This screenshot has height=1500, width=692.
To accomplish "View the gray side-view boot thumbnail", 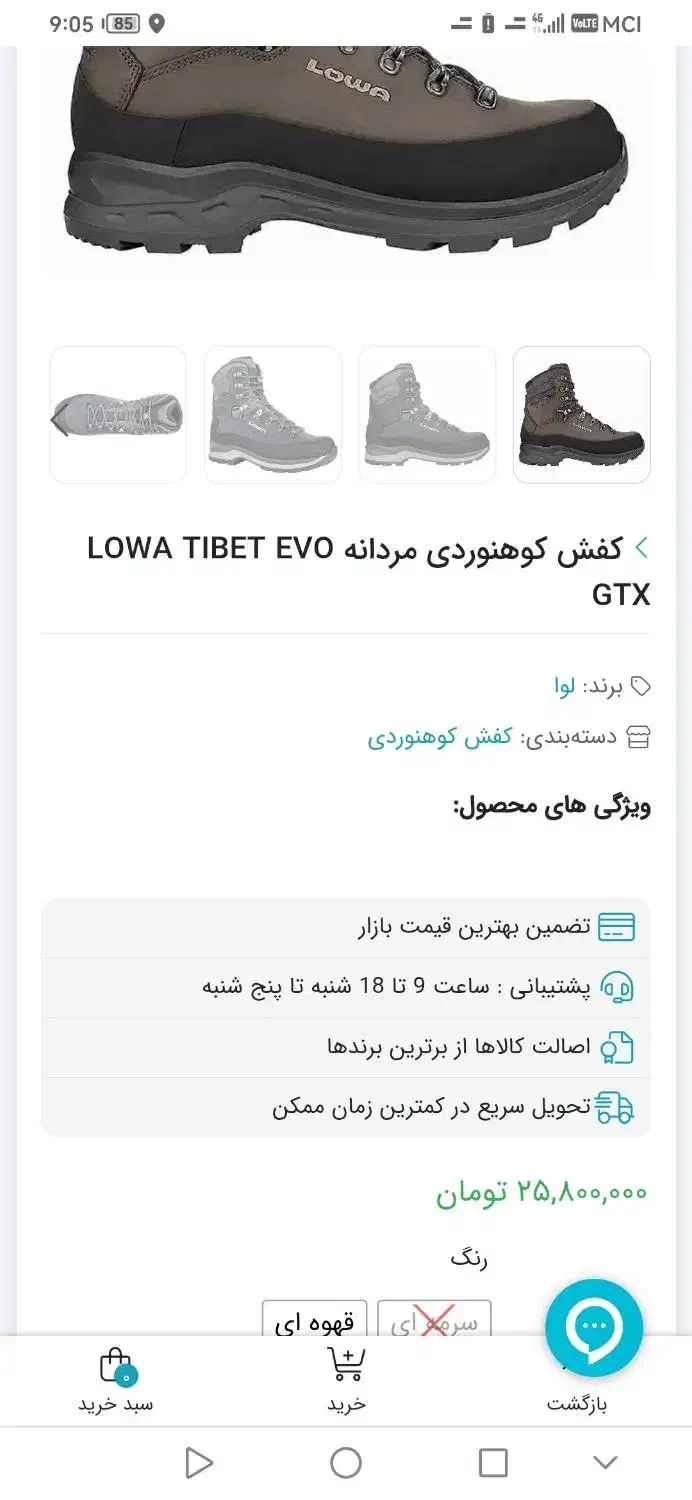I will [x=427, y=415].
